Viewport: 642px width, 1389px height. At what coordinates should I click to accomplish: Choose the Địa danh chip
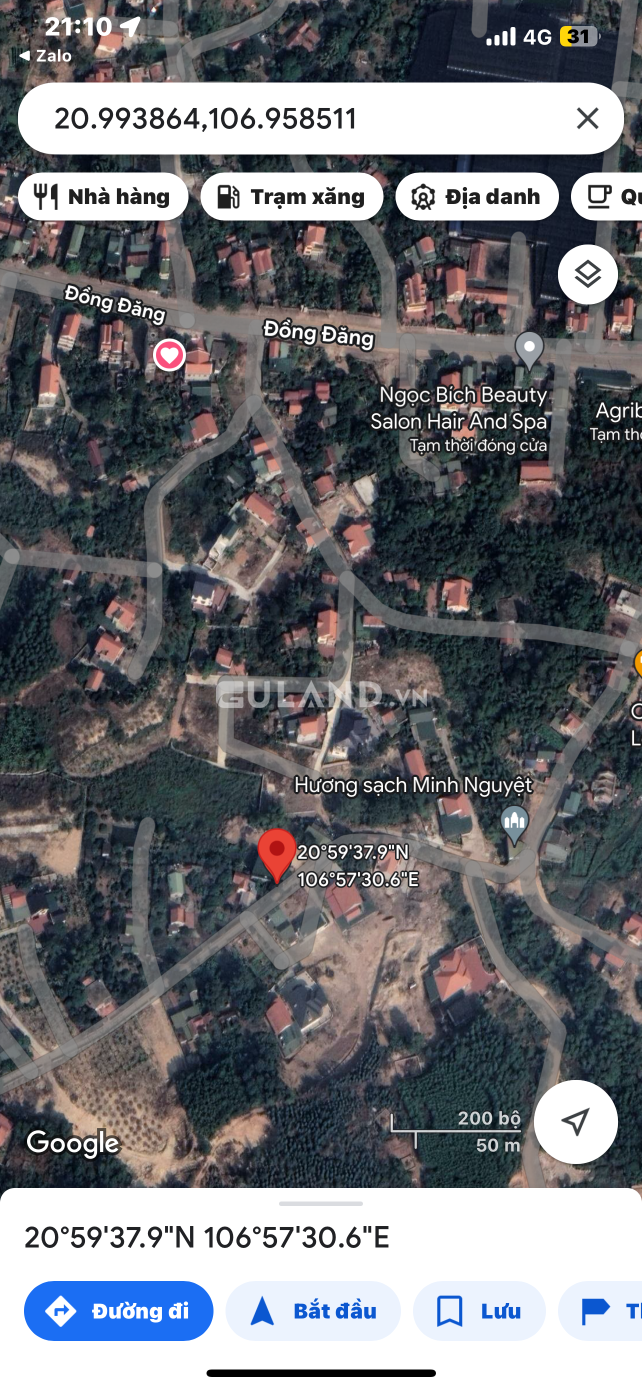[476, 197]
